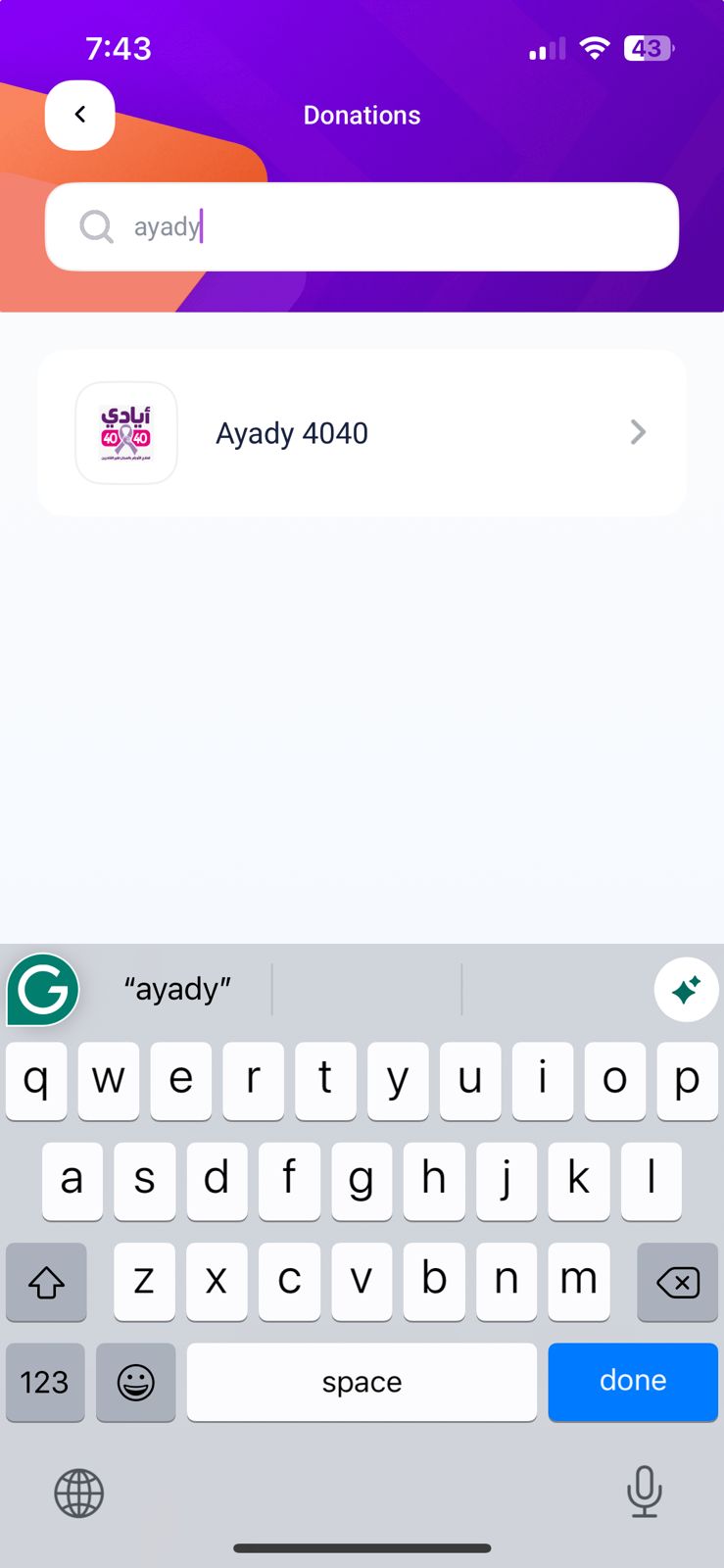Image resolution: width=724 pixels, height=1568 pixels.
Task: Open the Donations screen title
Action: (362, 115)
